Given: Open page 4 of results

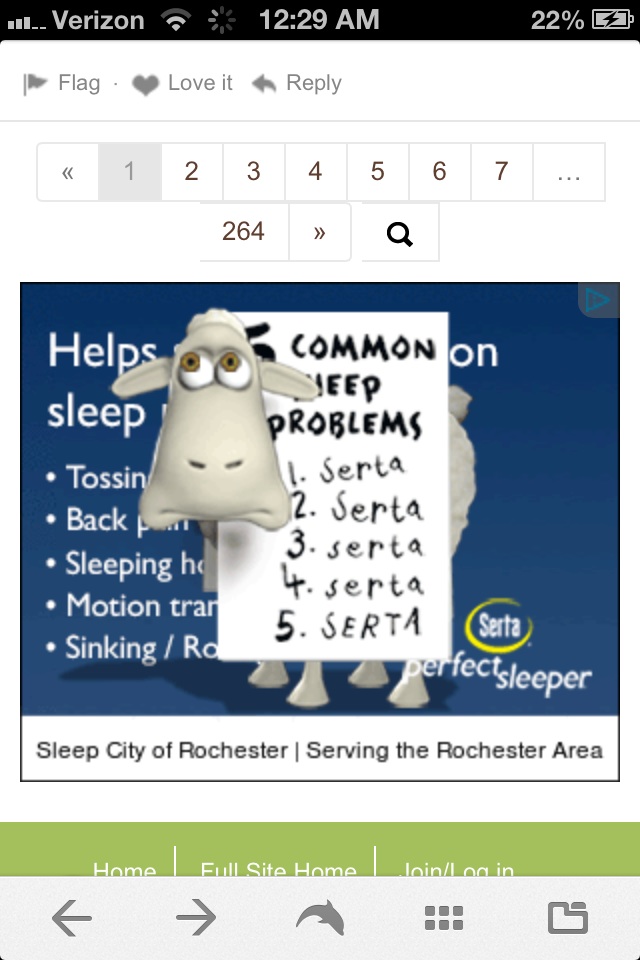Looking at the screenshot, I should [x=315, y=172].
